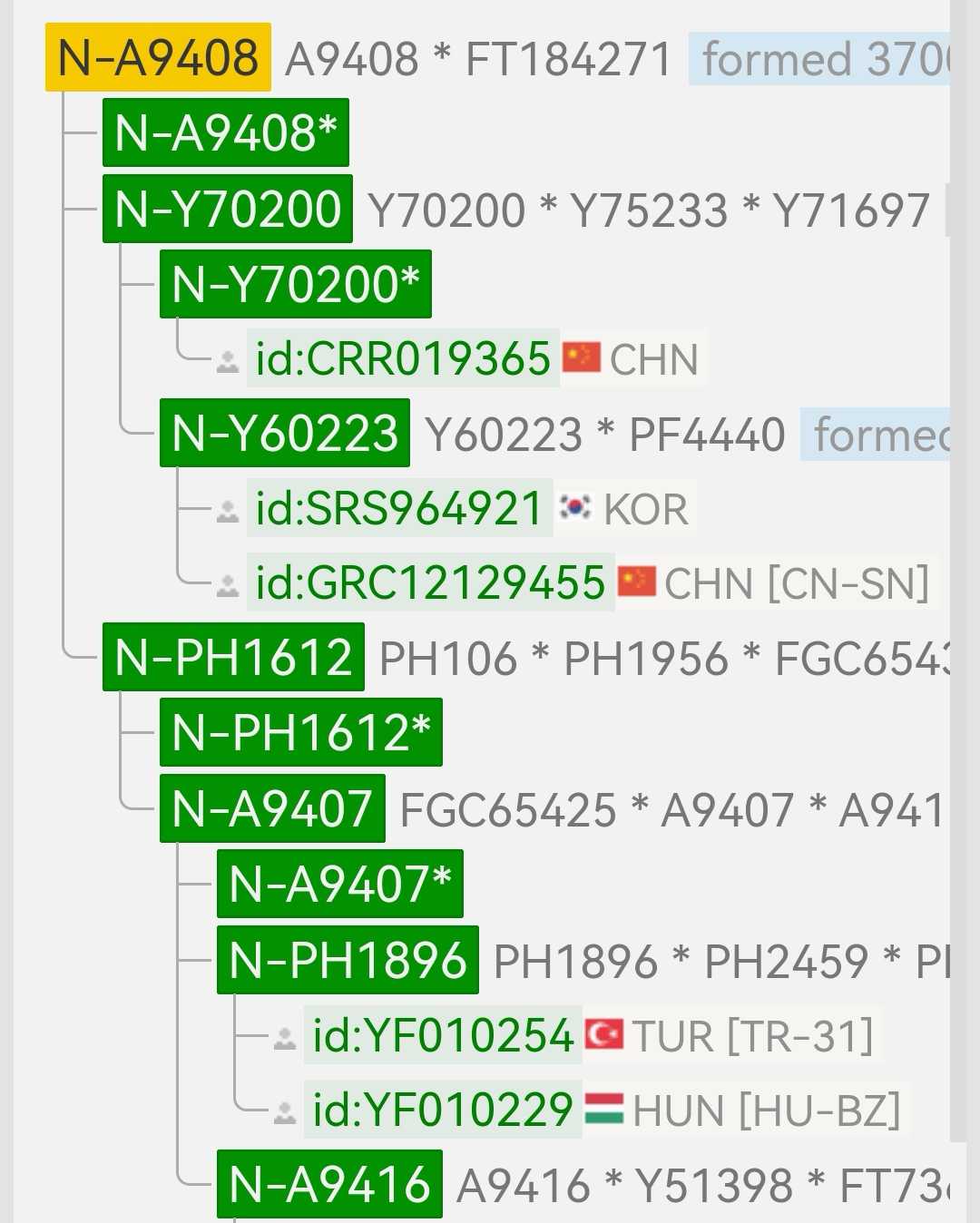Select the N-PH1612* paragroup node
980x1223 pixels.
(300, 733)
